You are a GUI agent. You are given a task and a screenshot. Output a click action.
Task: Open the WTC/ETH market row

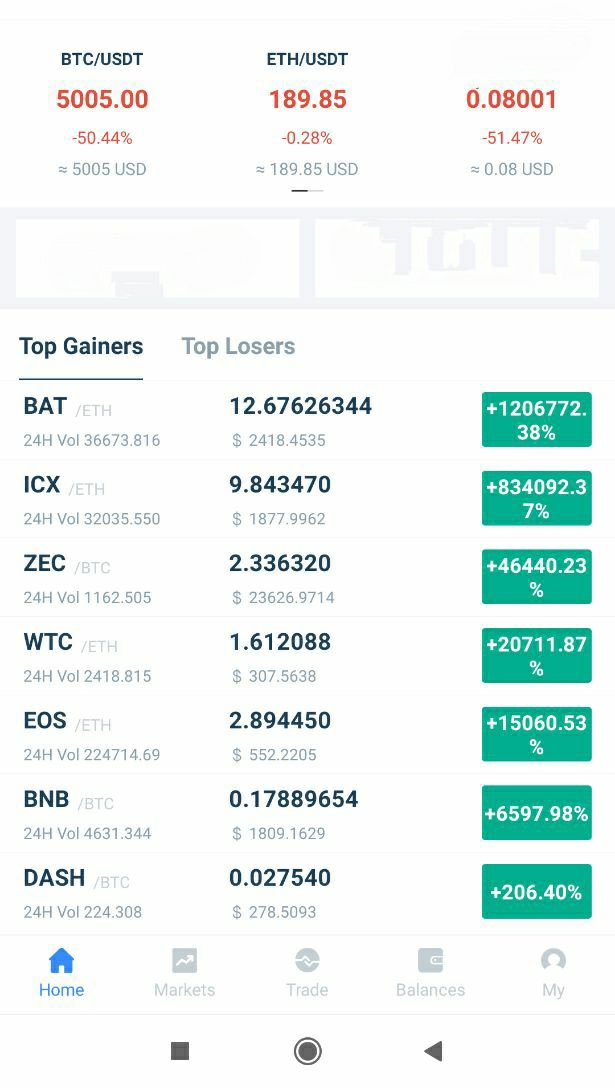pyautogui.click(x=308, y=656)
